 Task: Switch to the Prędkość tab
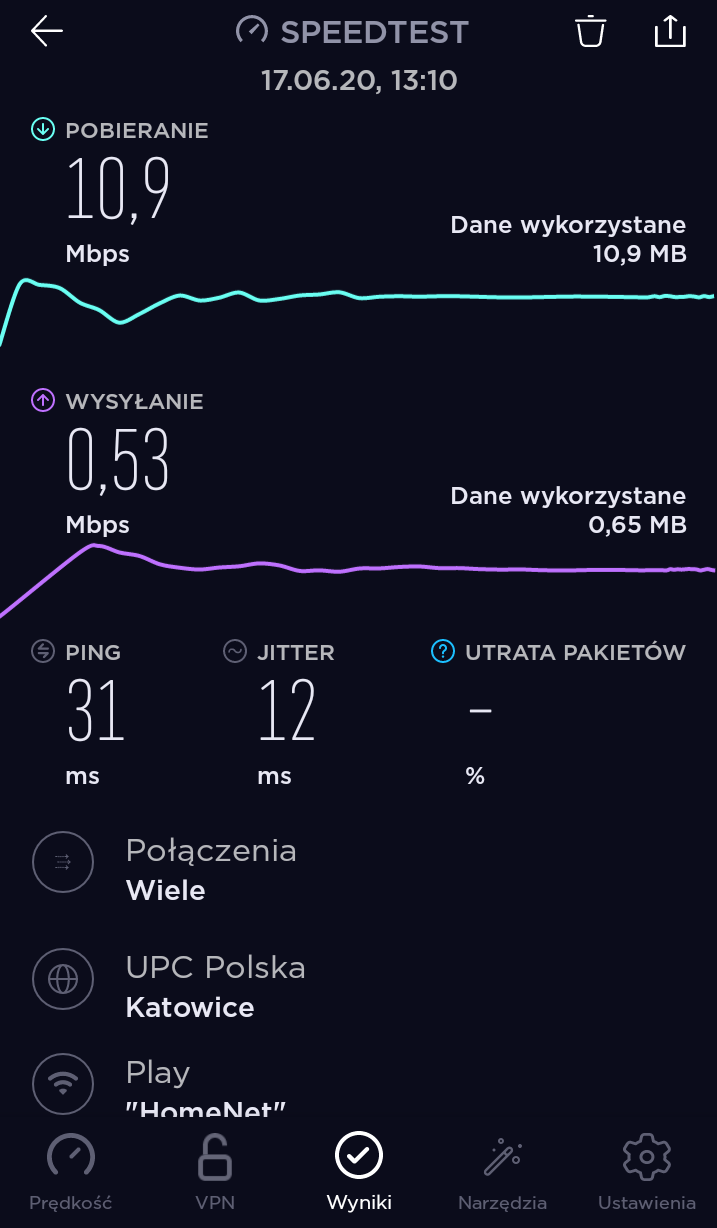click(71, 1173)
